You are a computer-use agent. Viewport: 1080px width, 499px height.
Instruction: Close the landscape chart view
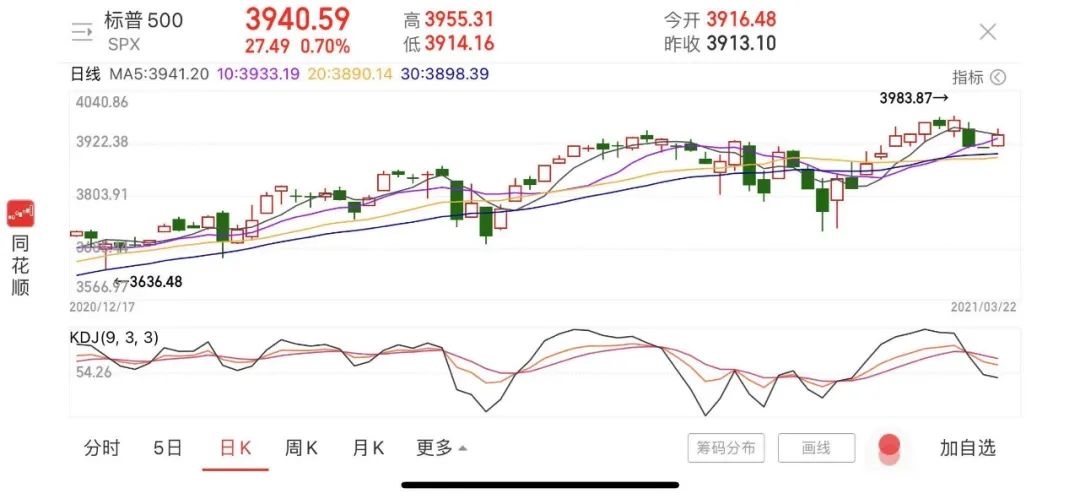point(987,32)
